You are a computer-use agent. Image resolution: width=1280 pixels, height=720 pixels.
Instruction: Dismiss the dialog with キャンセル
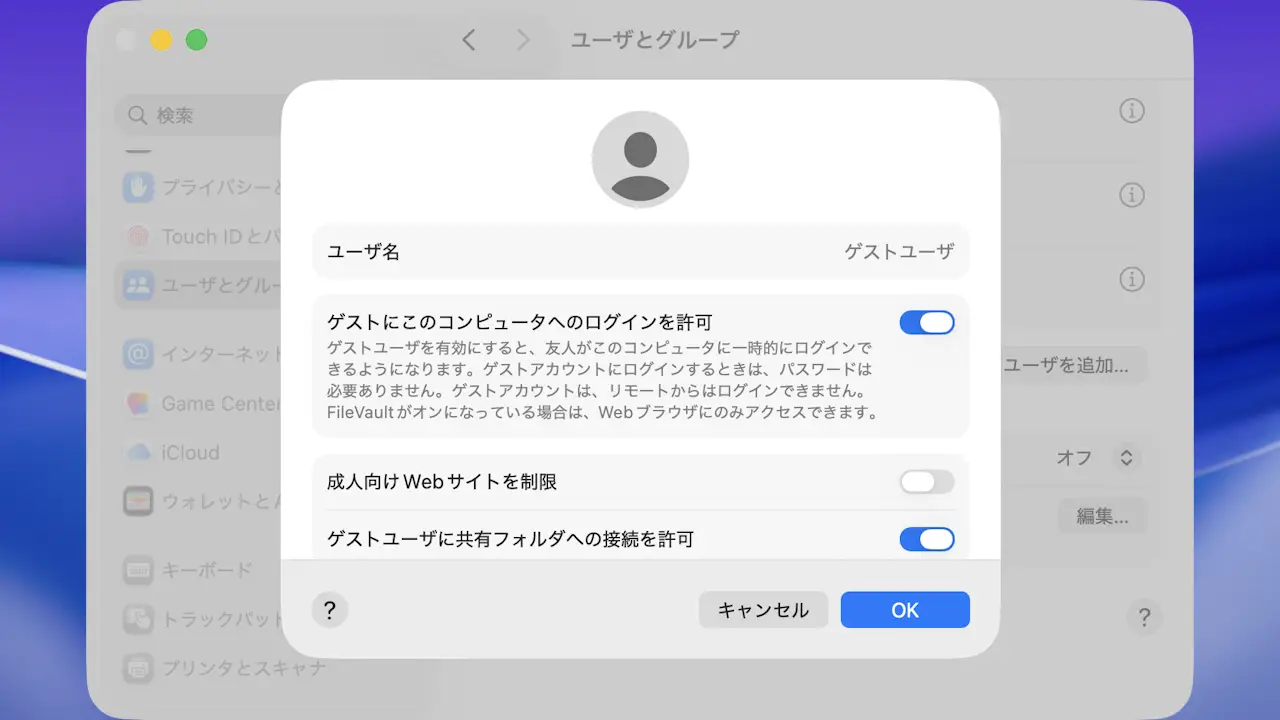coord(763,610)
